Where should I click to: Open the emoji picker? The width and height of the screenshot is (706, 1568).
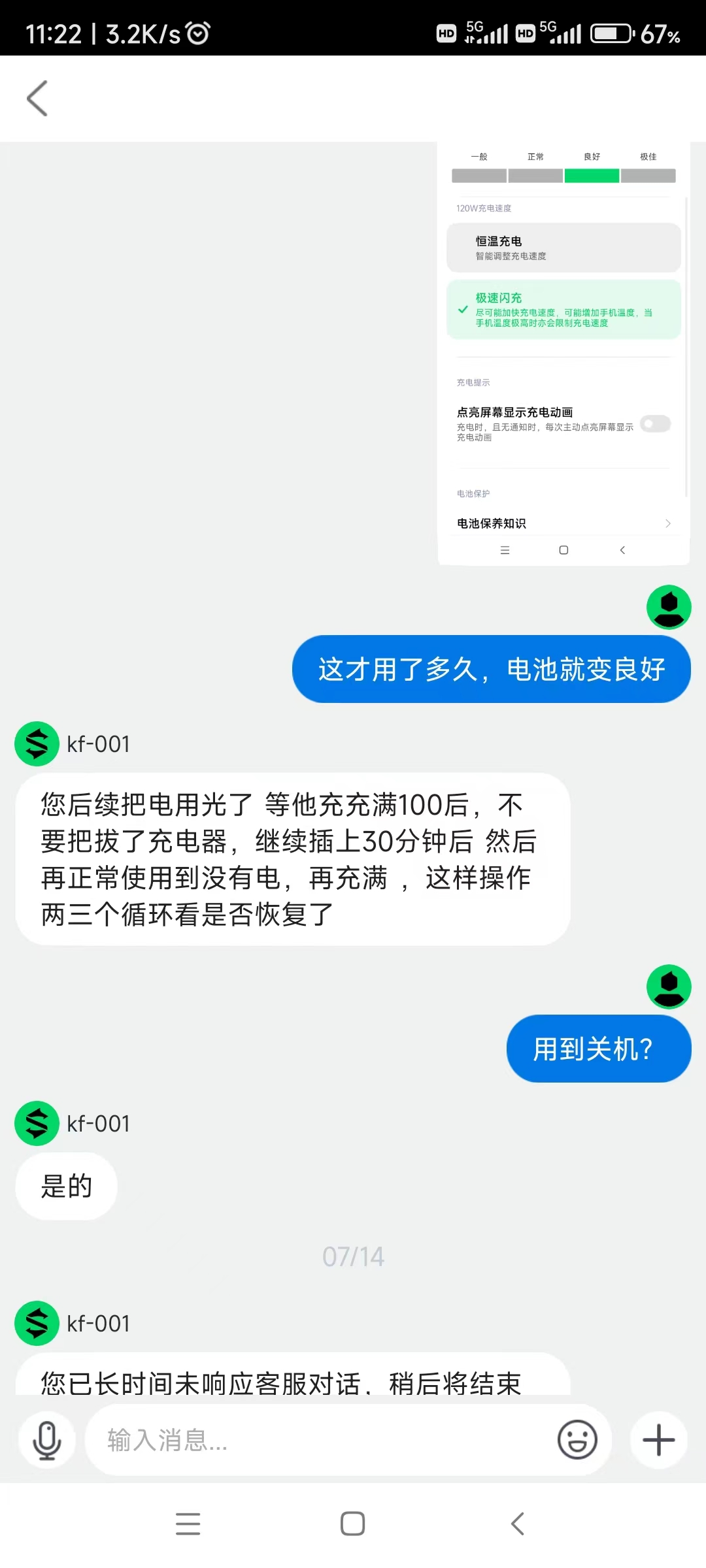tap(577, 1440)
